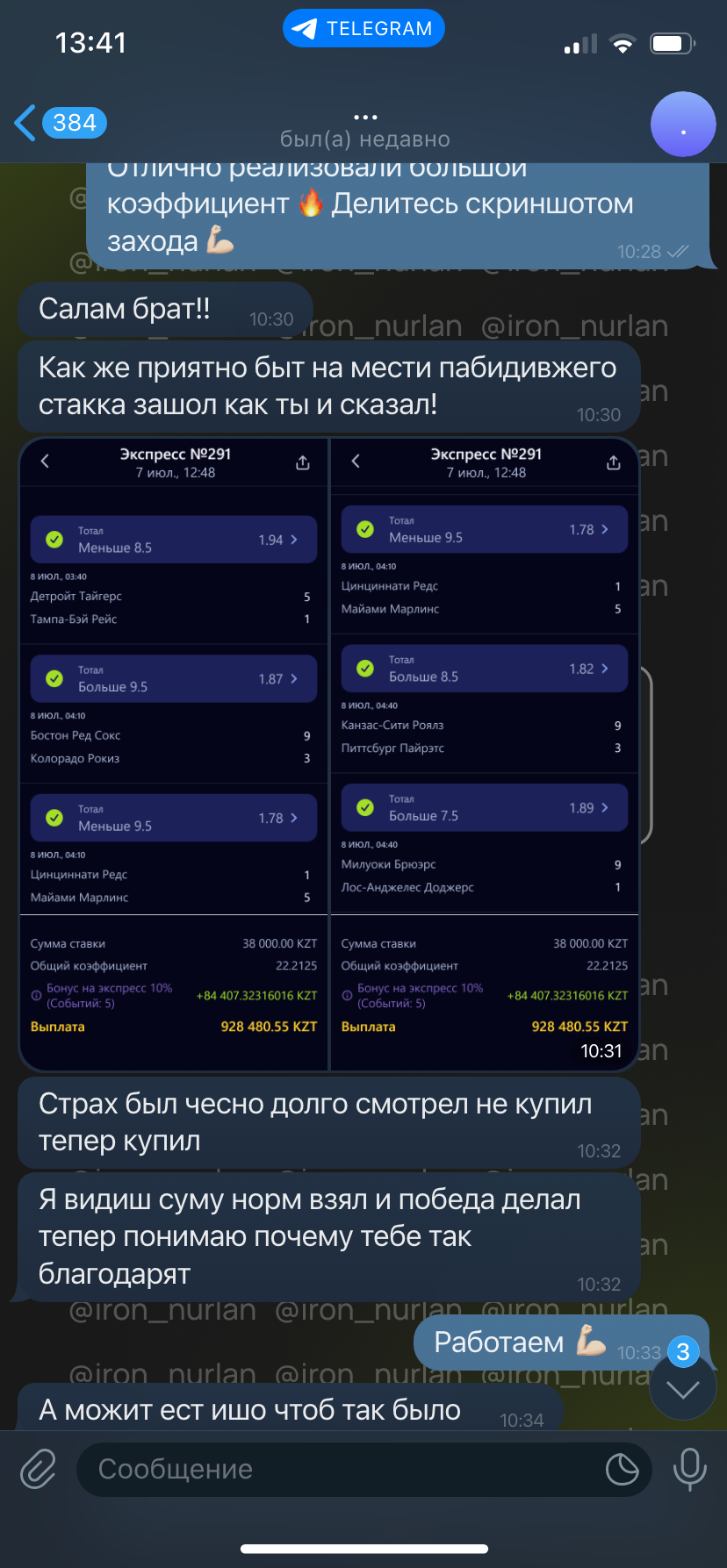Screen dimensions: 727x1568
Task: Jump to the latest unread messages
Action: pyautogui.click(x=683, y=1387)
